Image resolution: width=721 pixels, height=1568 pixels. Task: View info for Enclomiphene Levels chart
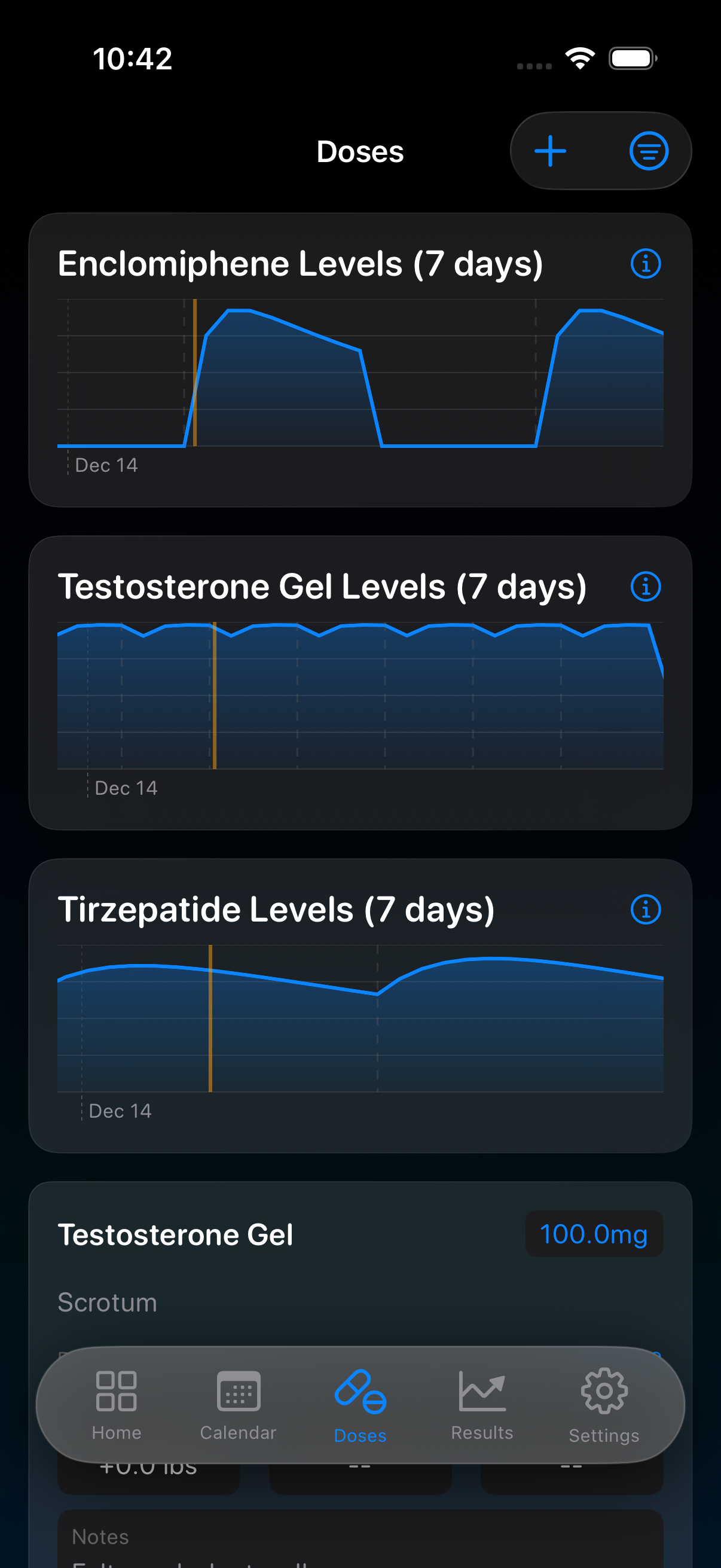click(x=646, y=264)
